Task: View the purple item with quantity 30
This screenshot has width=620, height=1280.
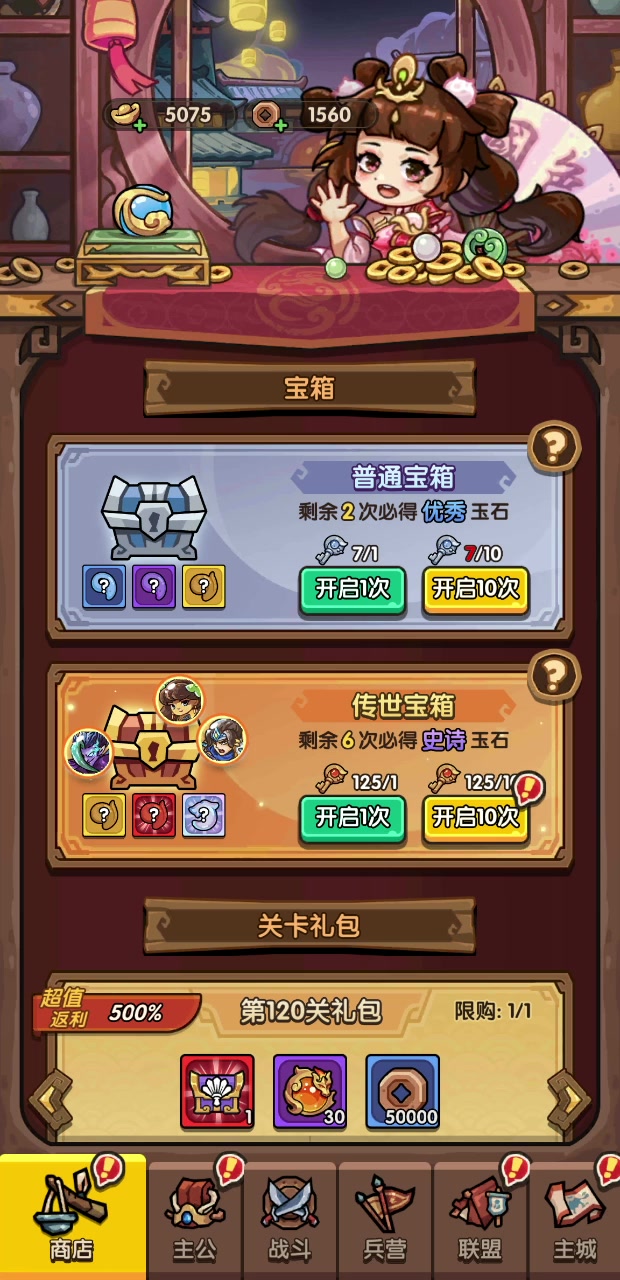Action: tap(310, 1092)
